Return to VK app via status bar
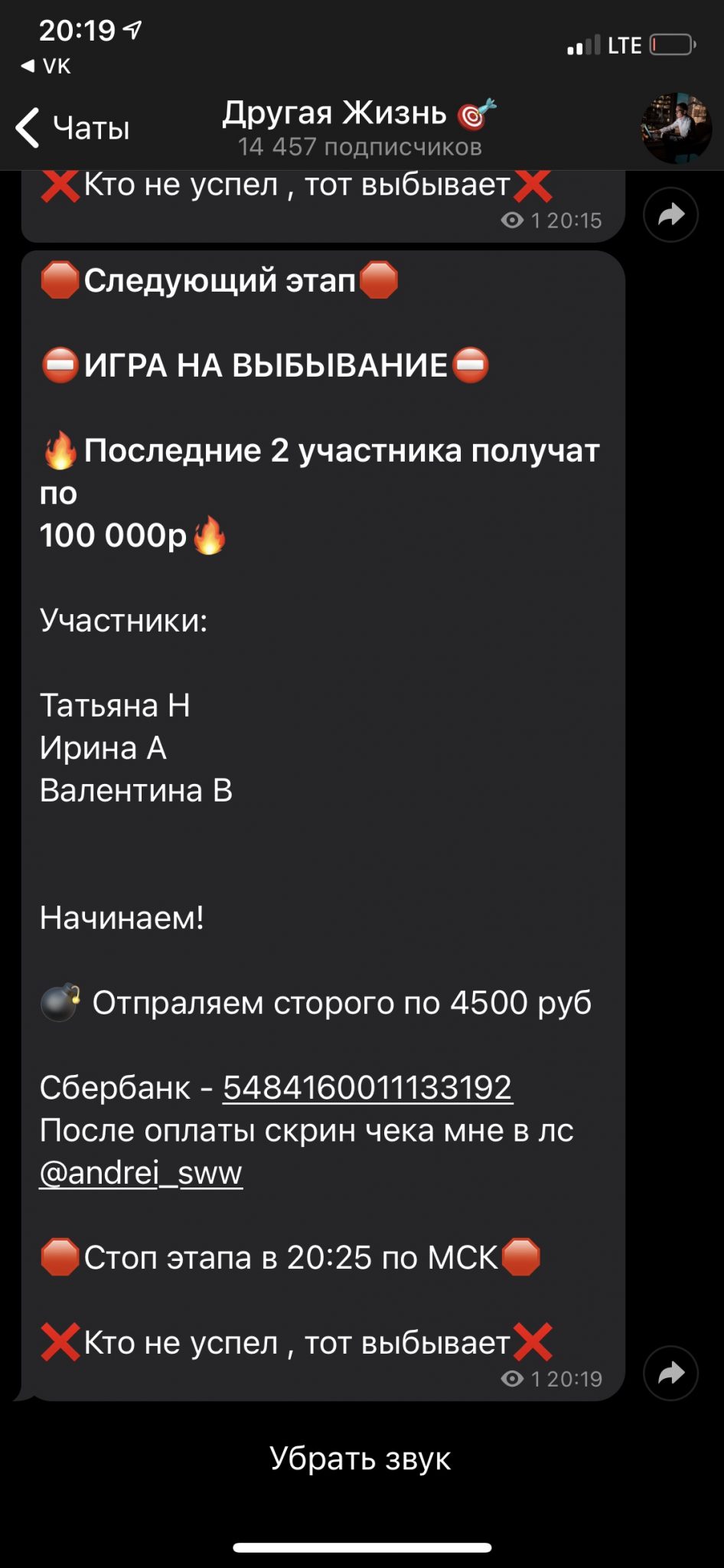 coord(46,67)
